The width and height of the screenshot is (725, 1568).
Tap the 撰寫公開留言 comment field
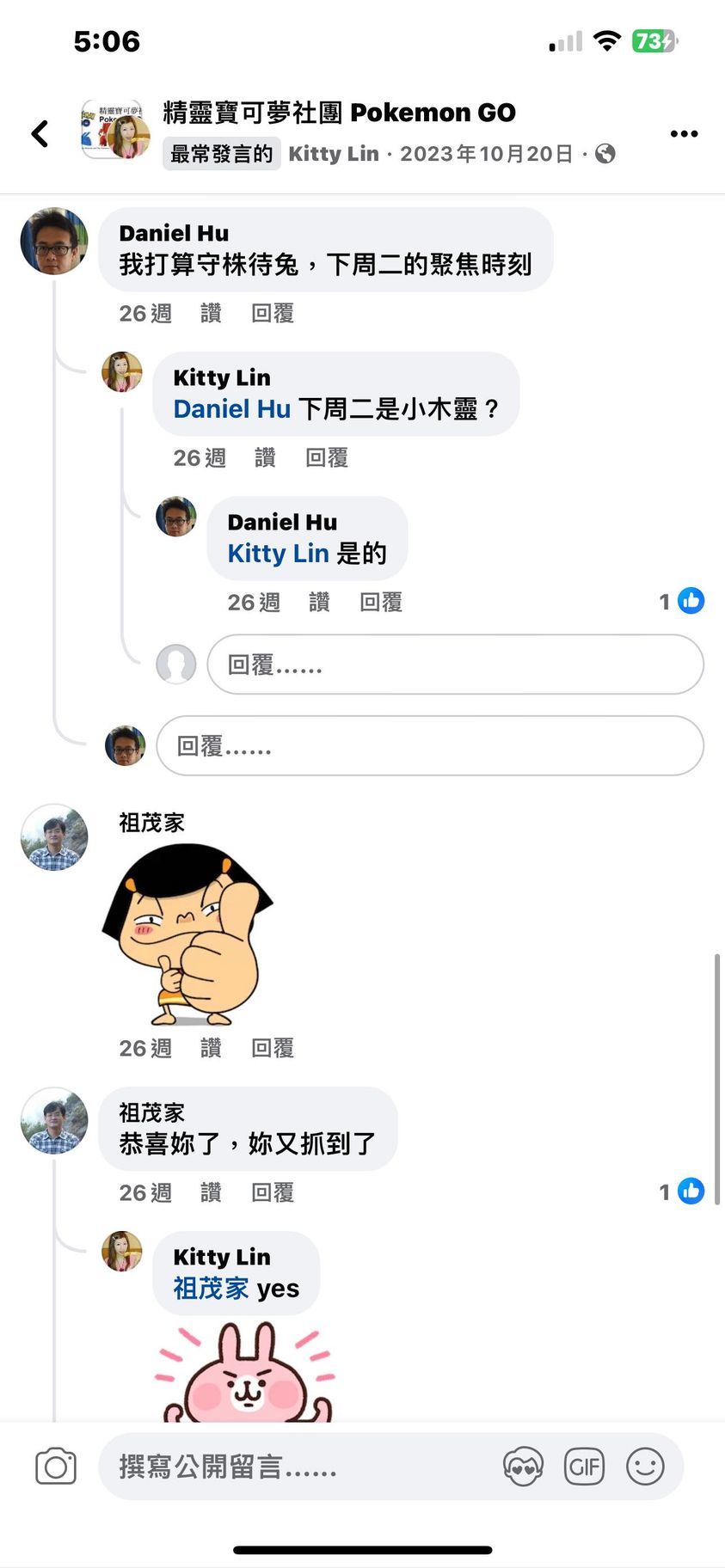coord(292,1467)
